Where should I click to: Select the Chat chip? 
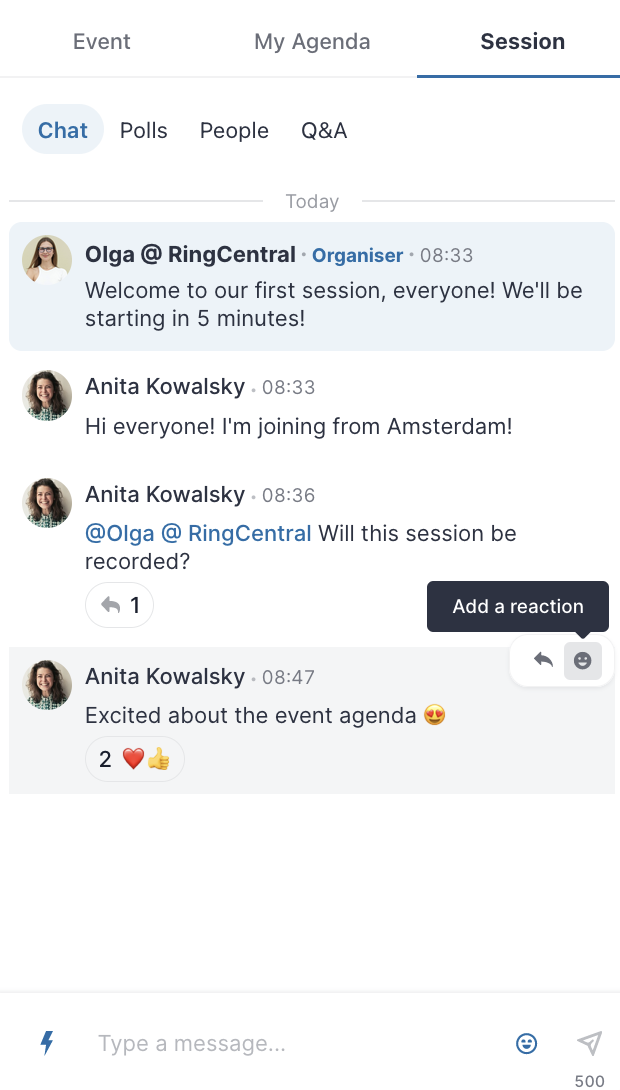(x=63, y=130)
